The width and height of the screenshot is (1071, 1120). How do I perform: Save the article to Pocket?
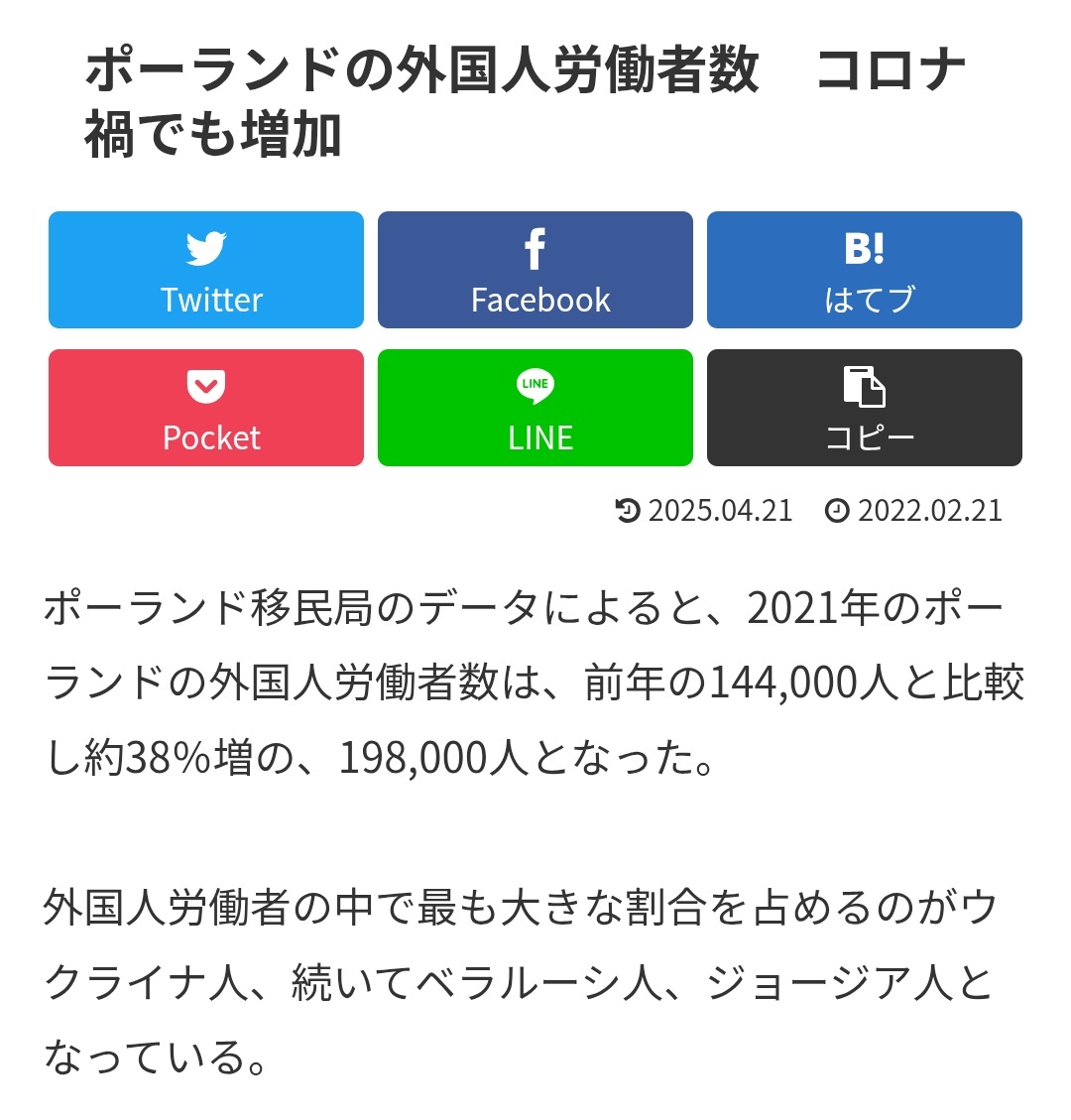[x=205, y=407]
